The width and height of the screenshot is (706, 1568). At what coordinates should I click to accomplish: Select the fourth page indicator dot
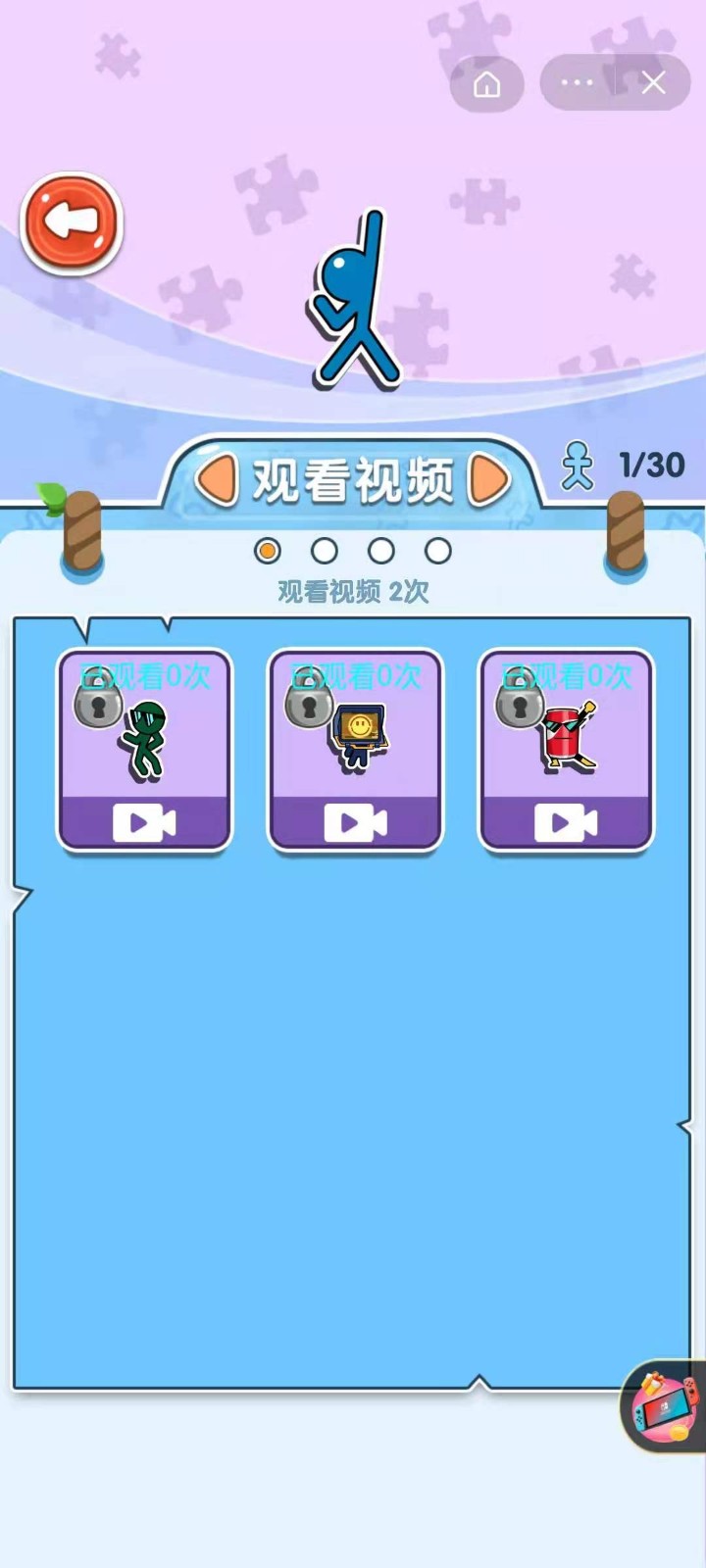(438, 551)
